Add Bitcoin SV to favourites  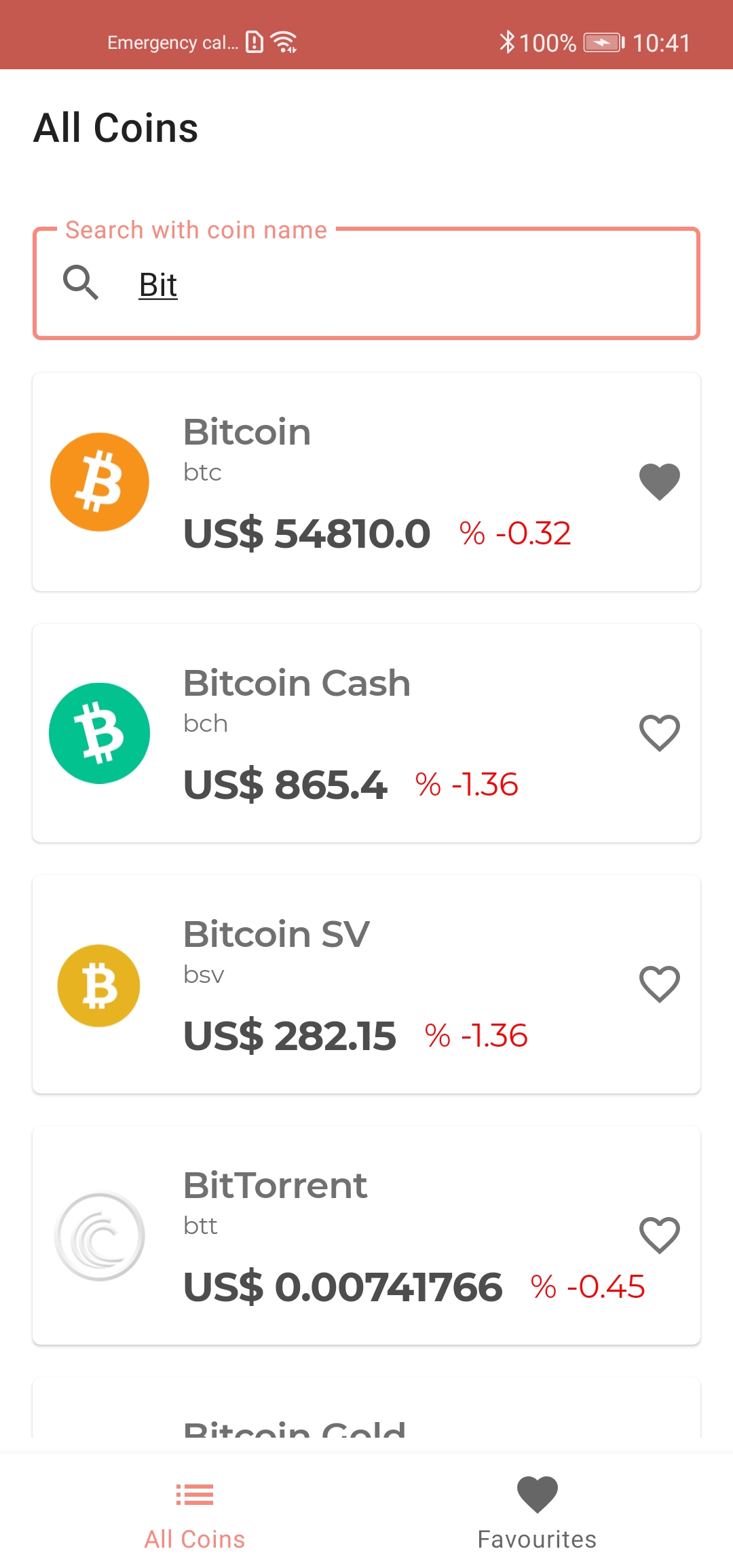660,984
